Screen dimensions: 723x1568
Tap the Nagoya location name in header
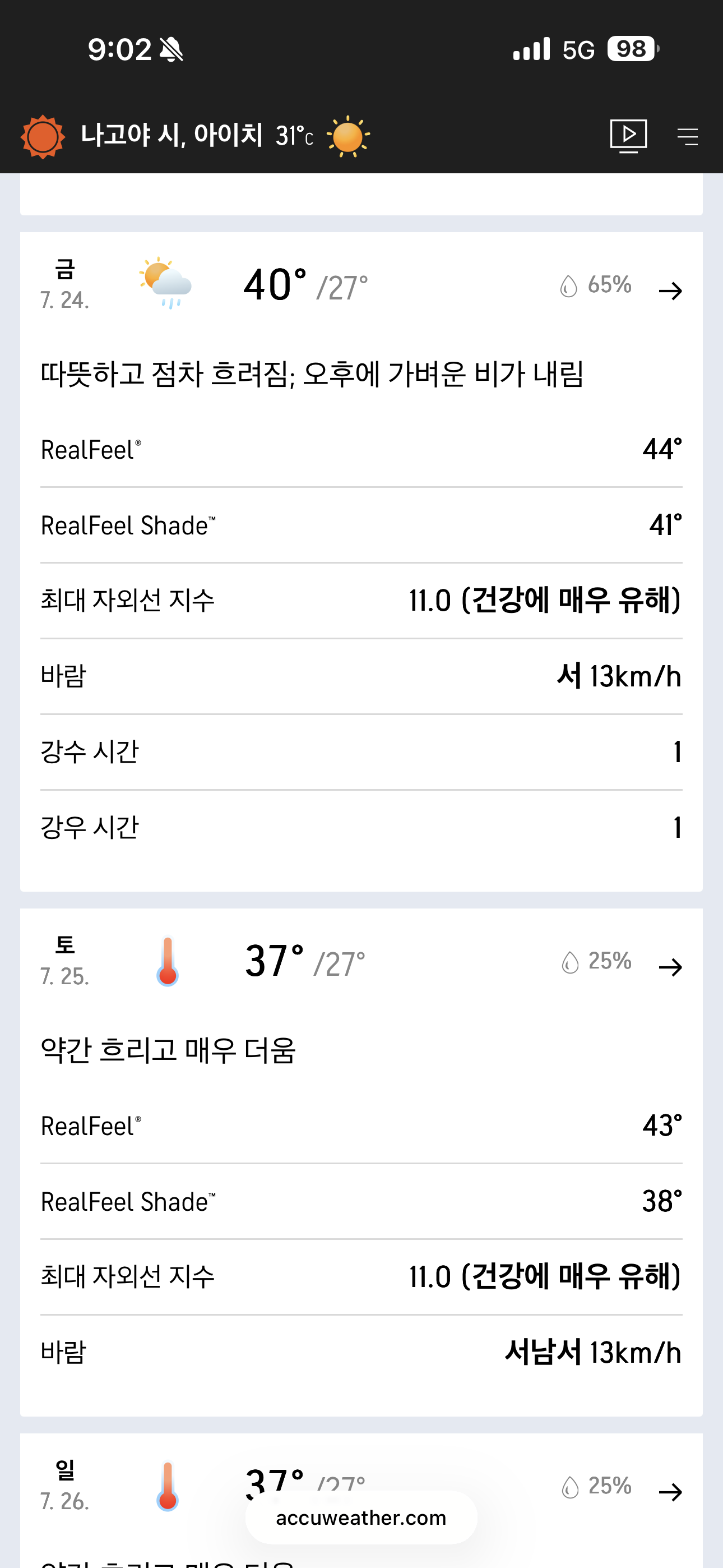point(172,135)
